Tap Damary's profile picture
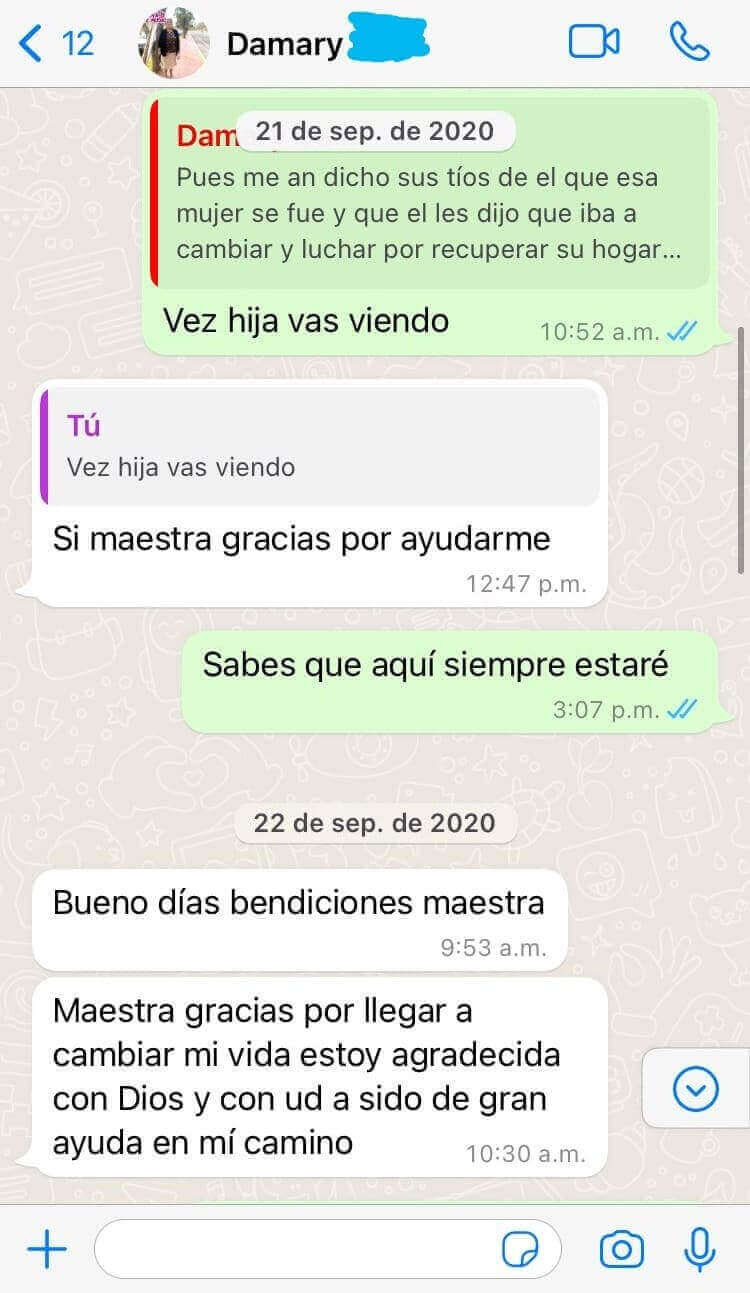Viewport: 750px width, 1293px height. point(174,42)
